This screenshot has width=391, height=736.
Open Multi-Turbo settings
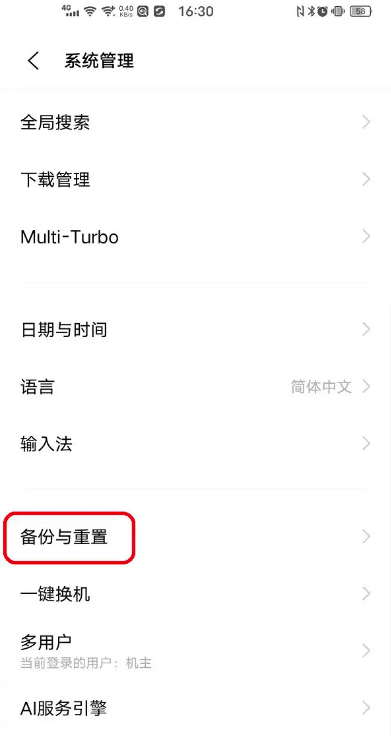pos(195,237)
